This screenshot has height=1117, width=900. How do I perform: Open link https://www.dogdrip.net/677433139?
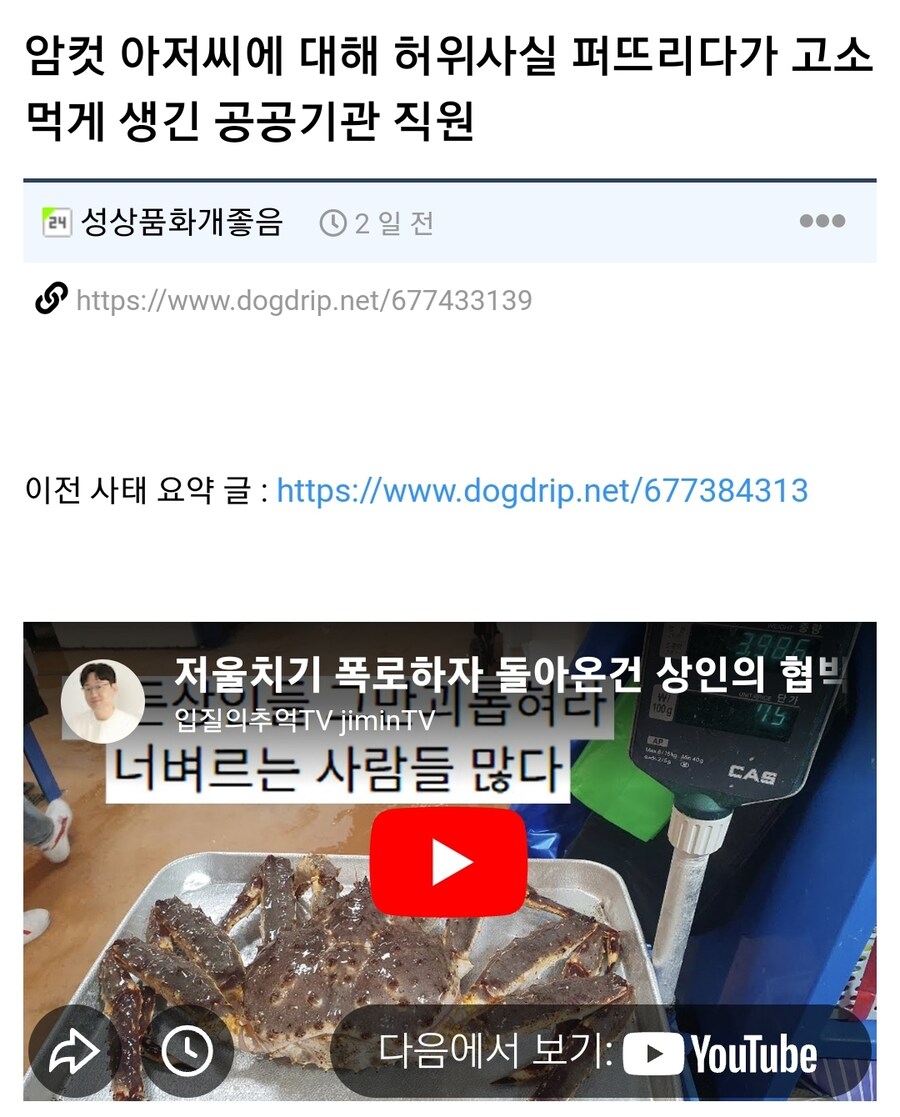(298, 297)
